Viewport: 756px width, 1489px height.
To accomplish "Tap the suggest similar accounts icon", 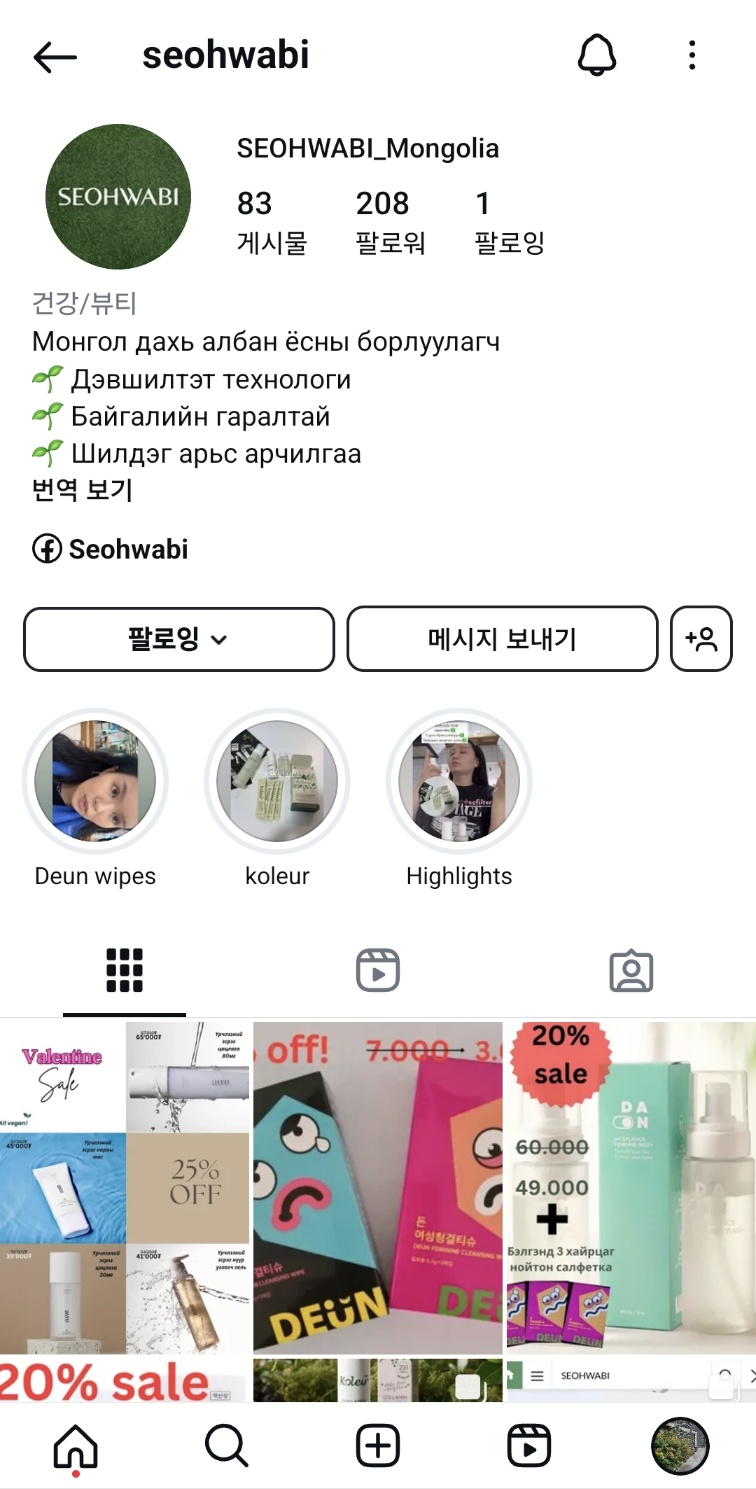I will click(701, 639).
